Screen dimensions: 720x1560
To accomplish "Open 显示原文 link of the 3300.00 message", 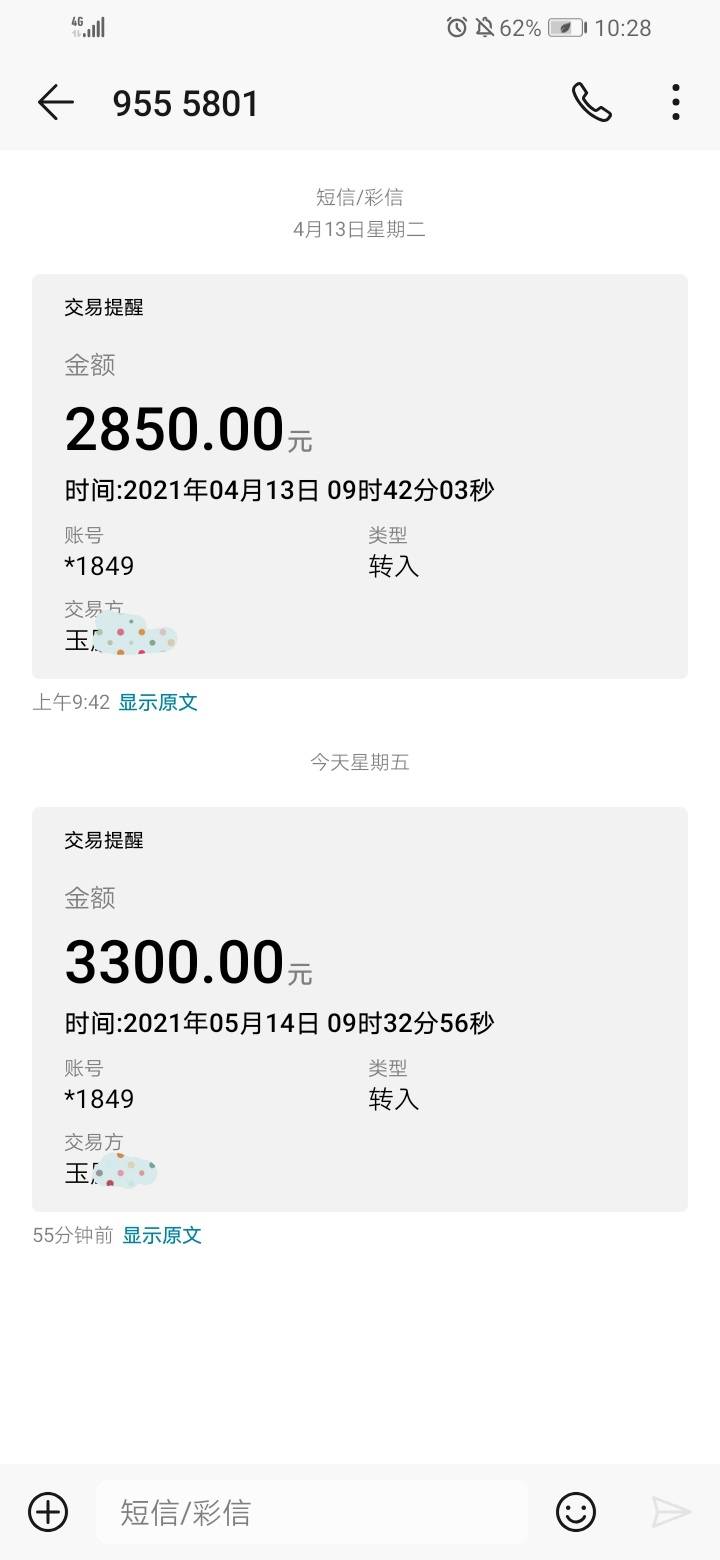I will click(x=162, y=1236).
